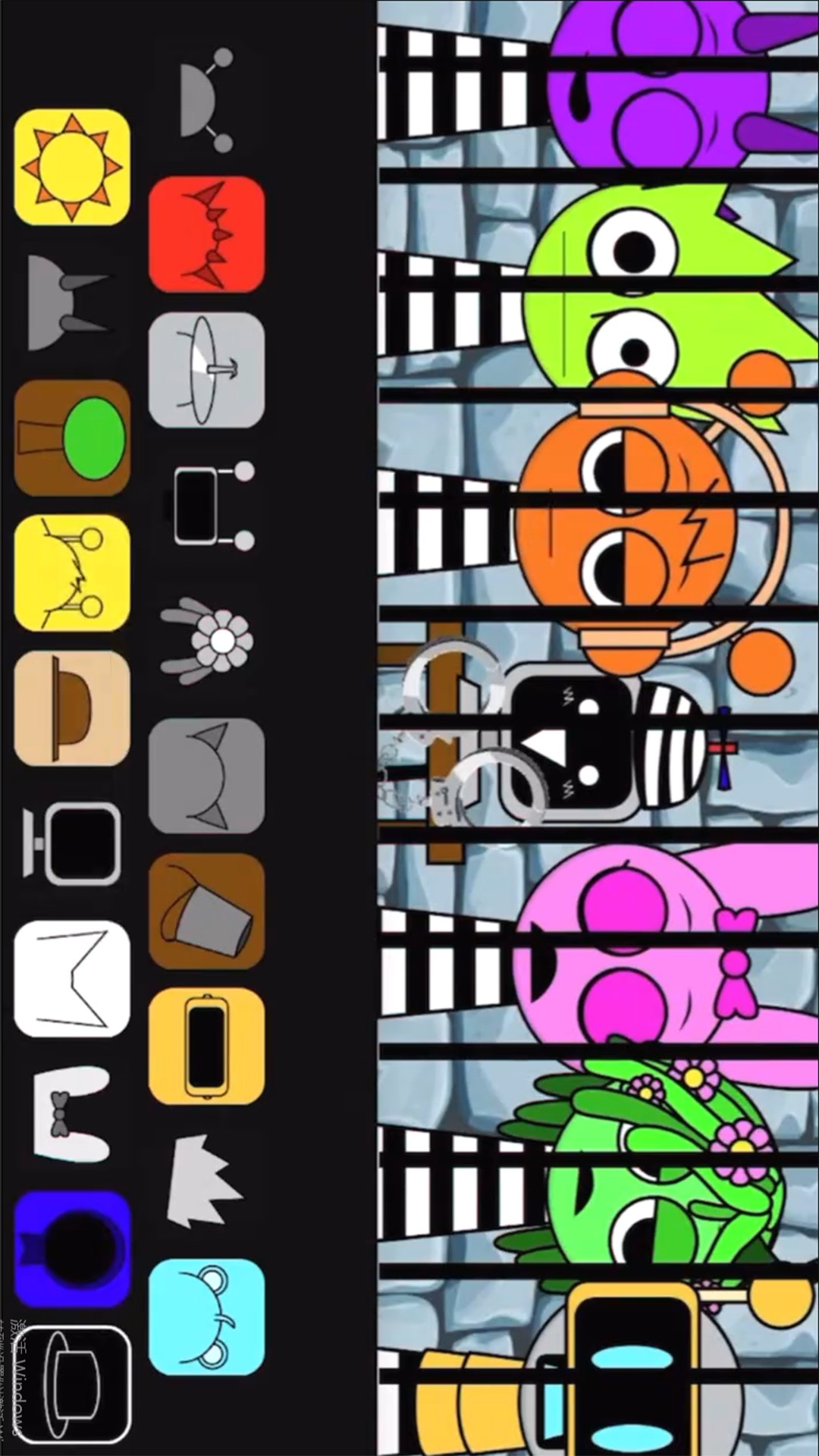Pick the red spiky character icon
The width and height of the screenshot is (819, 1456).
pyautogui.click(x=207, y=234)
